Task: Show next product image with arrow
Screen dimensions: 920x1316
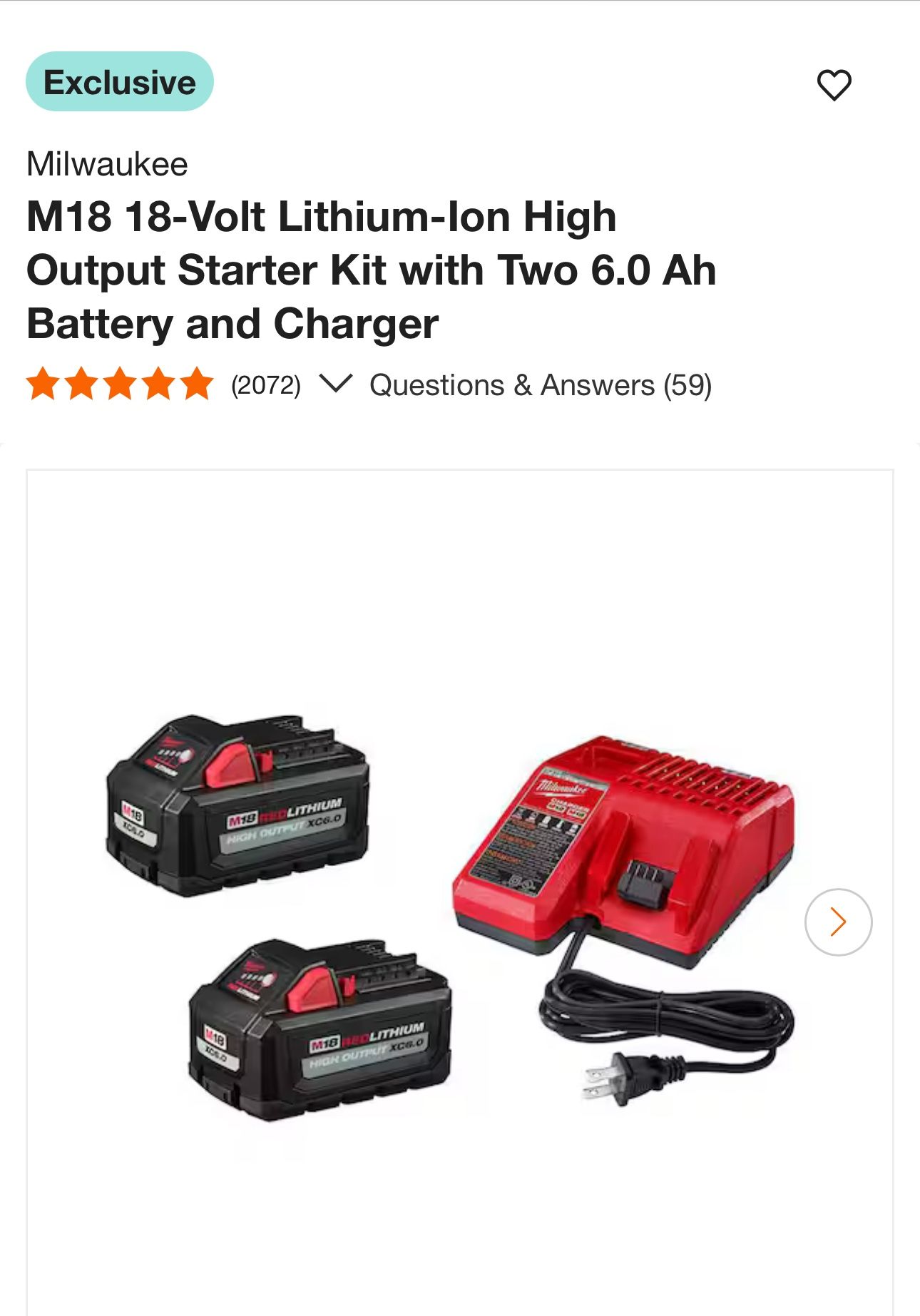Action: click(x=838, y=922)
